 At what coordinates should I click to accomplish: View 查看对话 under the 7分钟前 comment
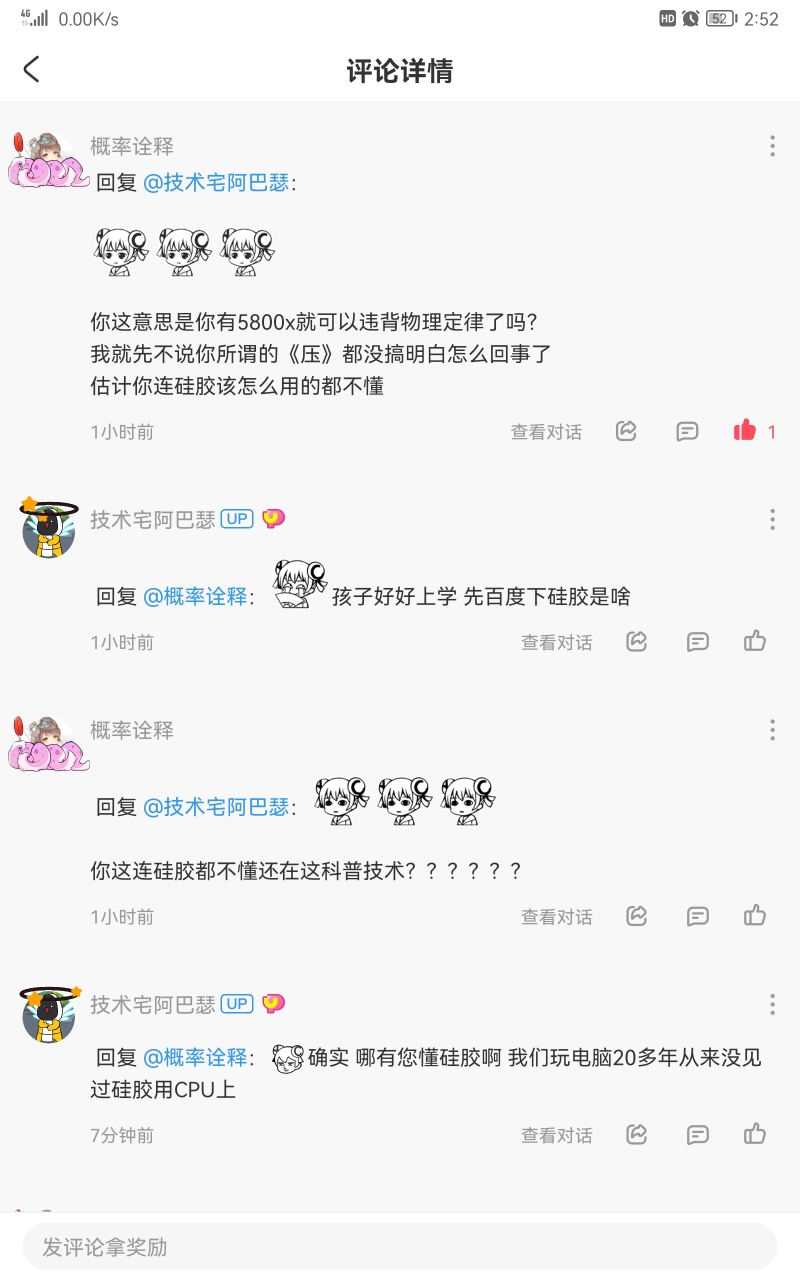556,1135
